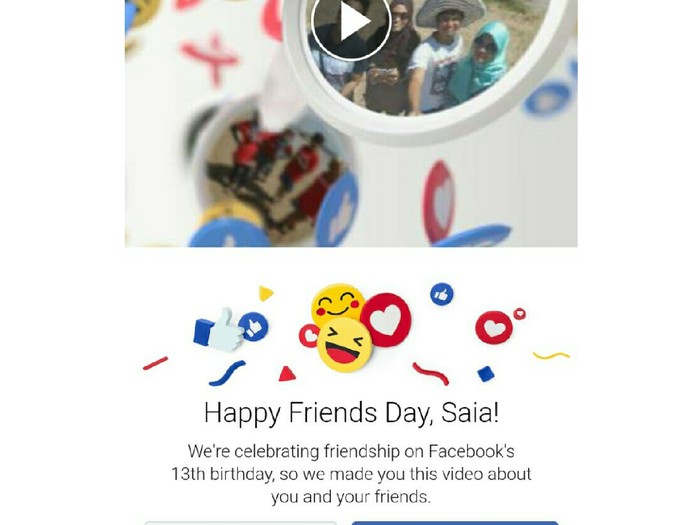Play the Friends Day video
This screenshot has height=525, width=700.
[x=351, y=24]
